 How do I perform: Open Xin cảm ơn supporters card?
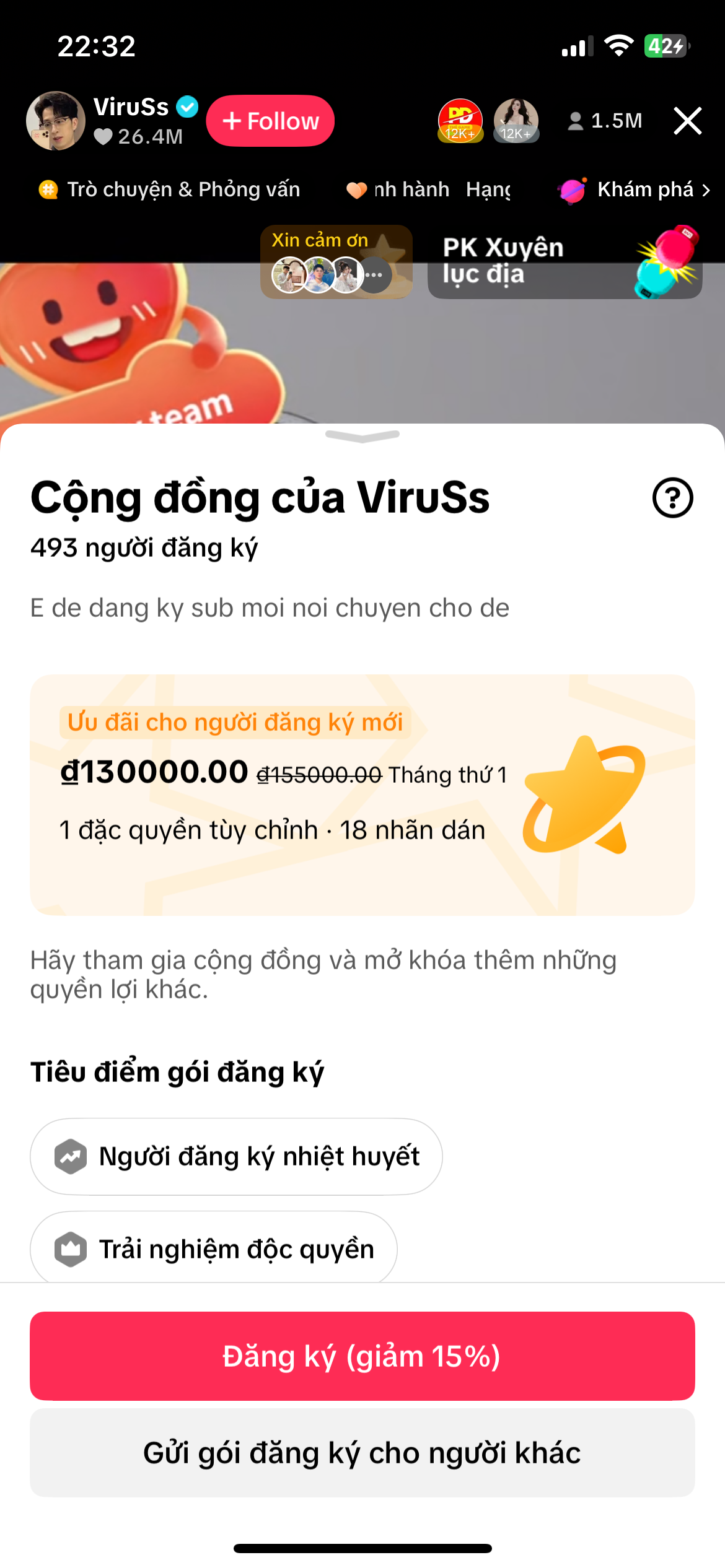tap(336, 262)
